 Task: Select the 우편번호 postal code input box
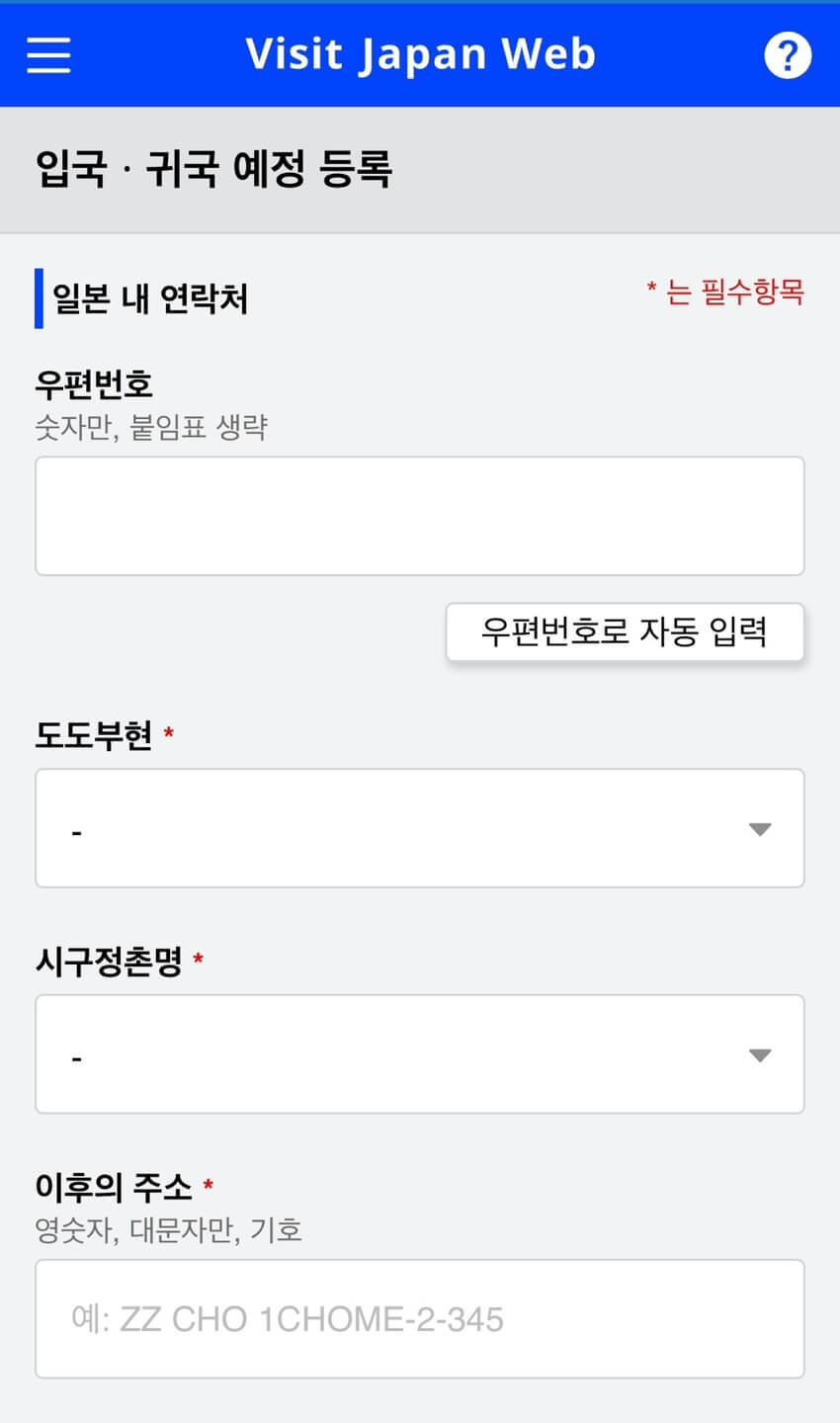(419, 515)
